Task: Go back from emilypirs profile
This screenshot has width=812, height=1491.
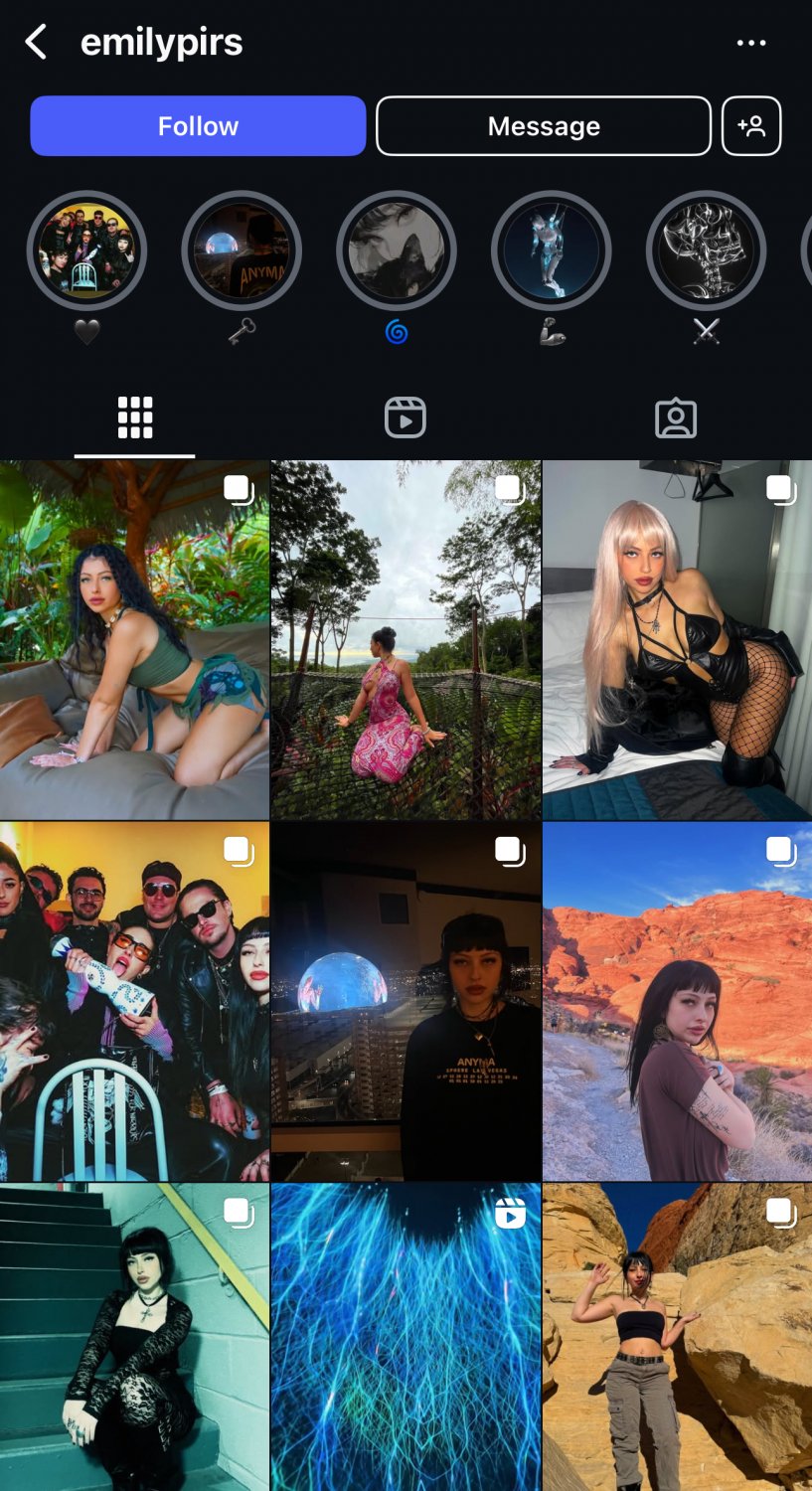Action: point(36,43)
